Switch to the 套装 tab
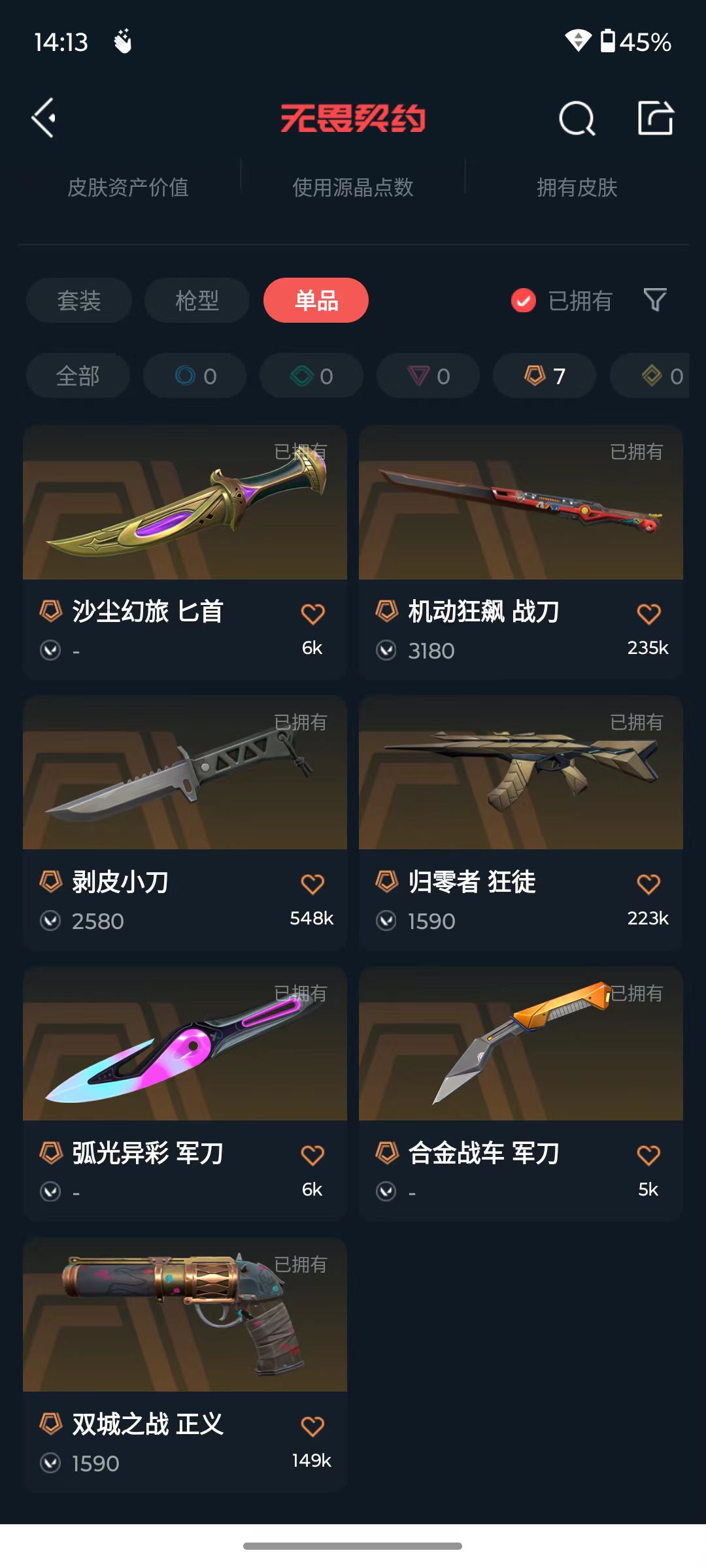 point(79,301)
